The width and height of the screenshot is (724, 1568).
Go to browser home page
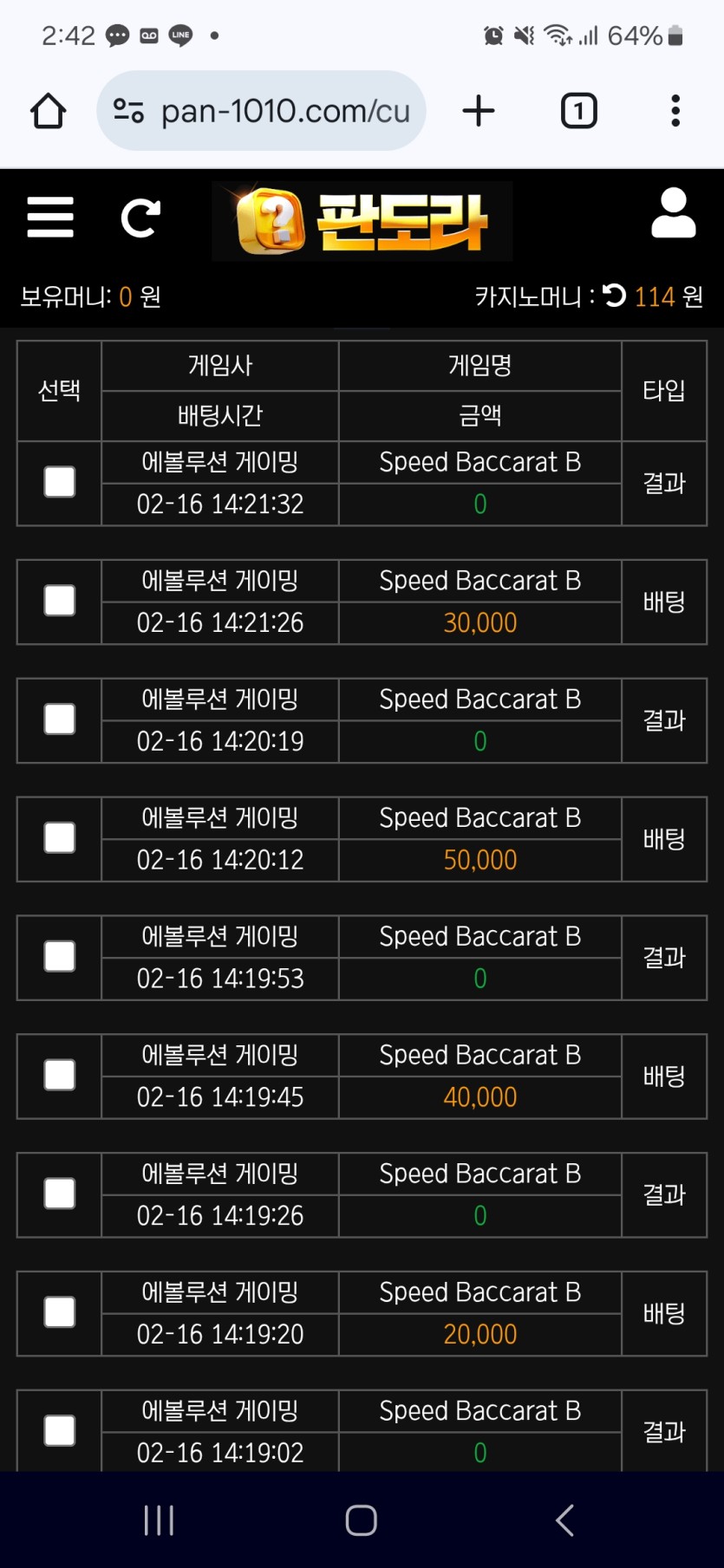(x=49, y=111)
